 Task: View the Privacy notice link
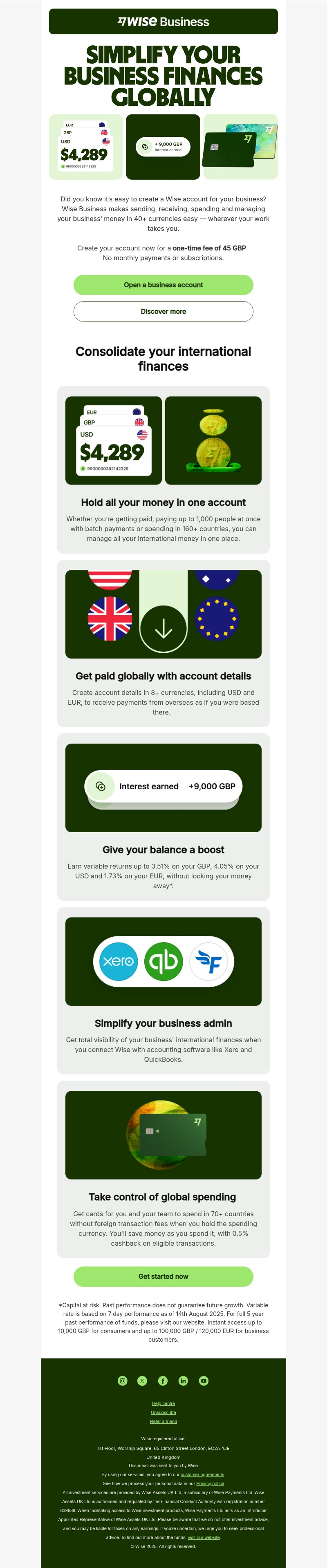(210, 1483)
